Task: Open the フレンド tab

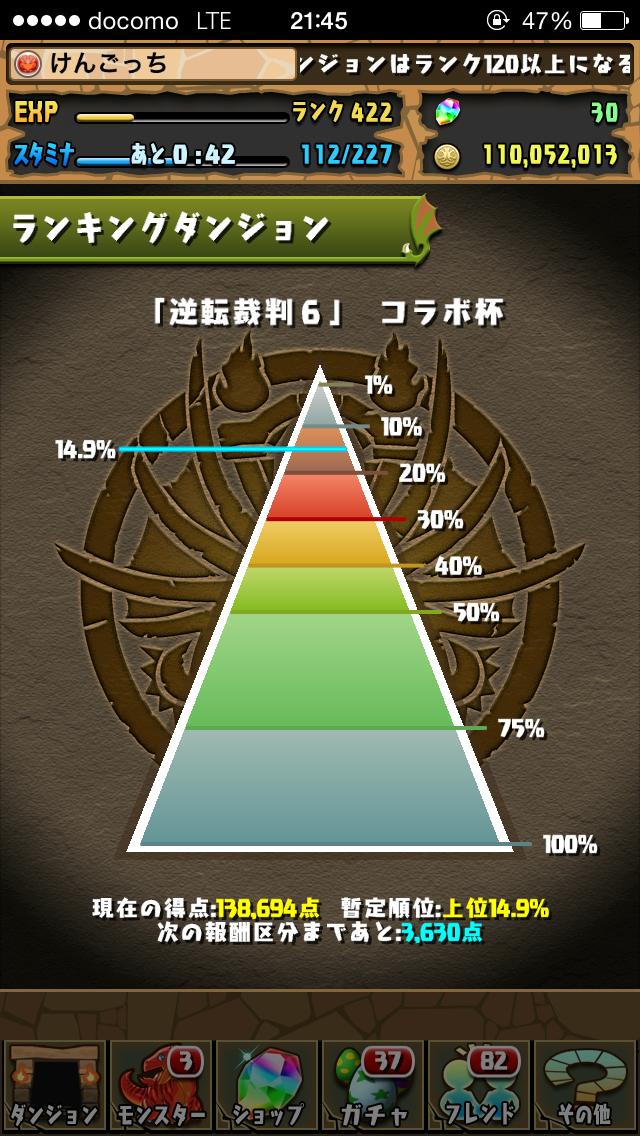Action: 480,1086
